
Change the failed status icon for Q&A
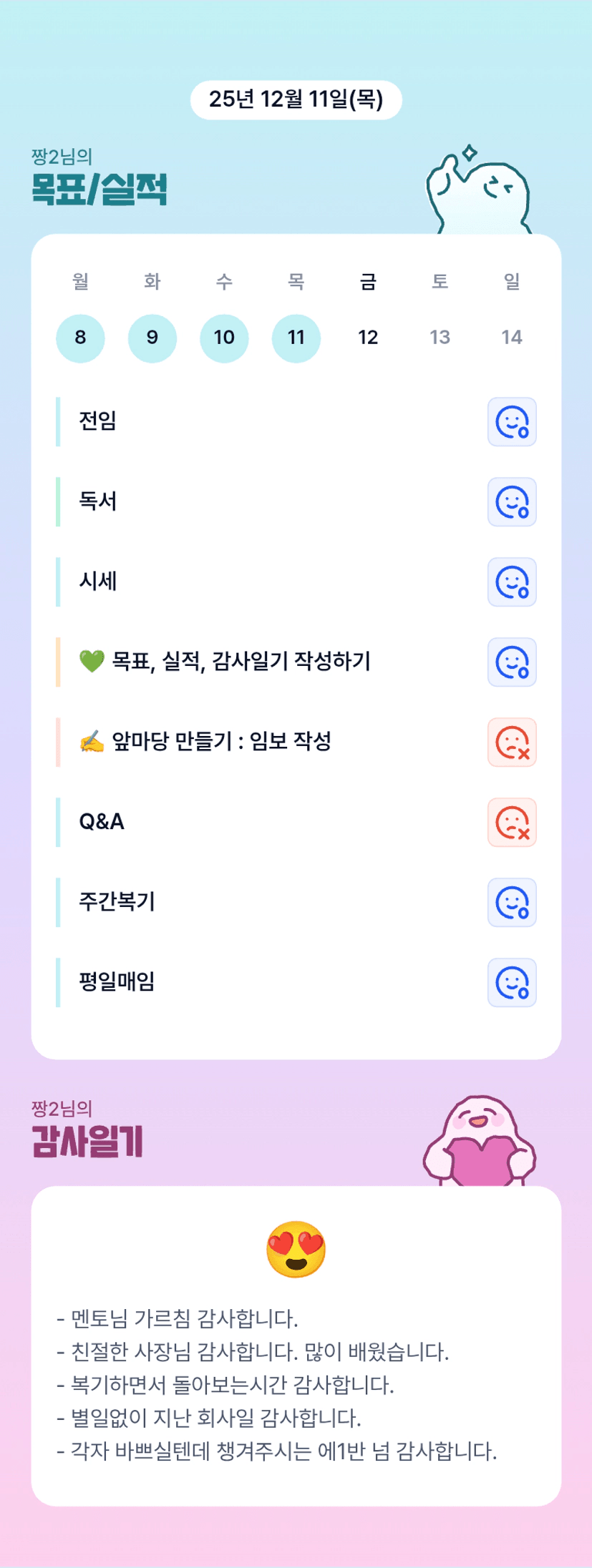coord(512,823)
